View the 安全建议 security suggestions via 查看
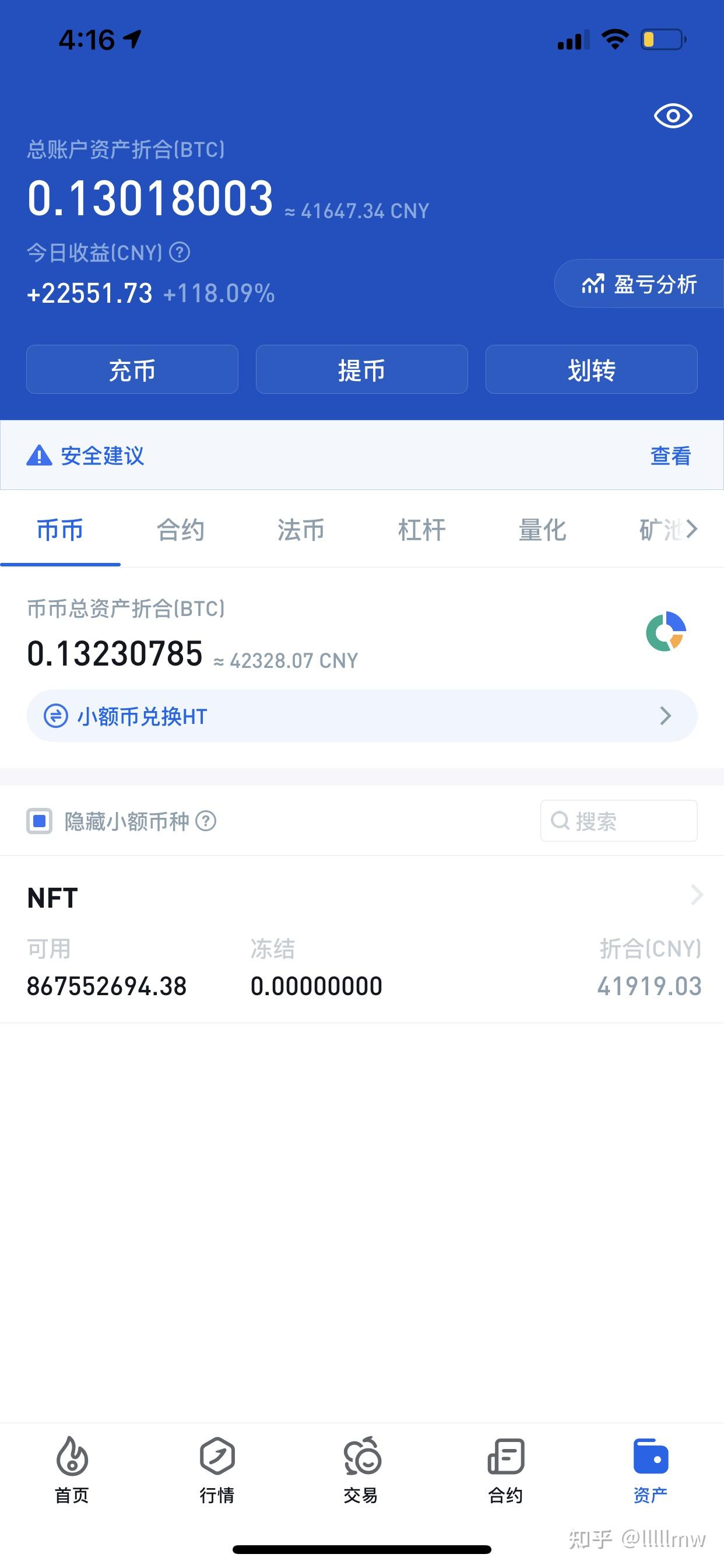 click(x=670, y=456)
